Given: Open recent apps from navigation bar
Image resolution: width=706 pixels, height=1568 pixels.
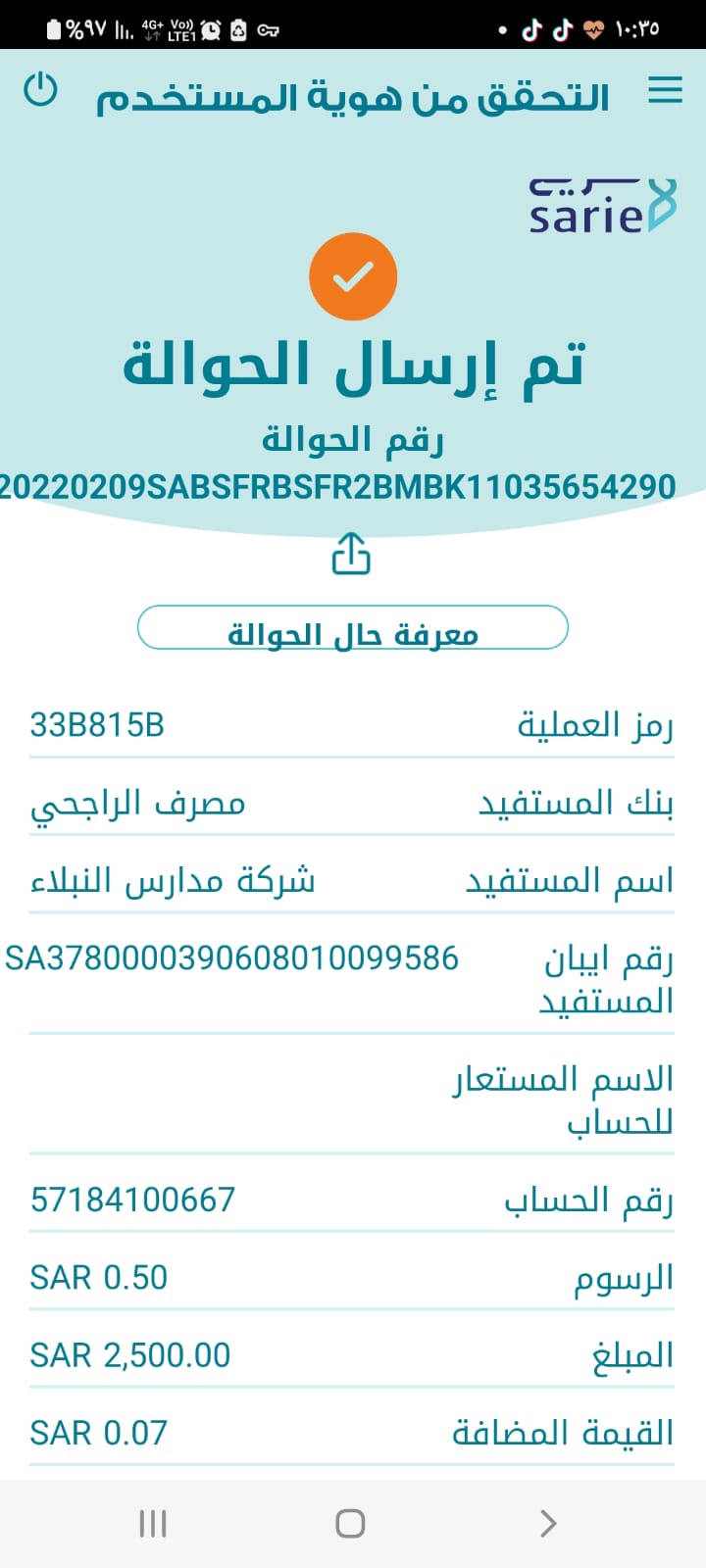Looking at the screenshot, I should coord(153,1523).
